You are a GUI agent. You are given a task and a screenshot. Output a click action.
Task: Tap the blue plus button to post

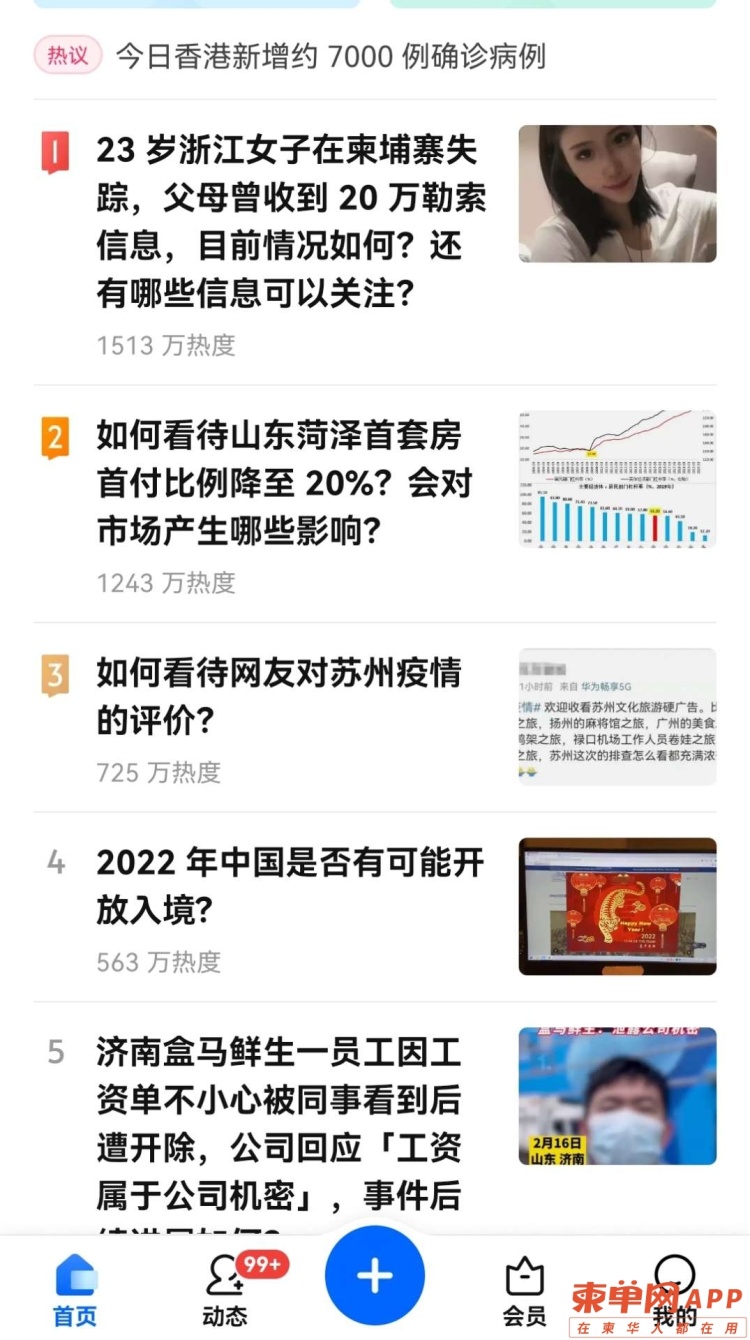pos(375,1277)
